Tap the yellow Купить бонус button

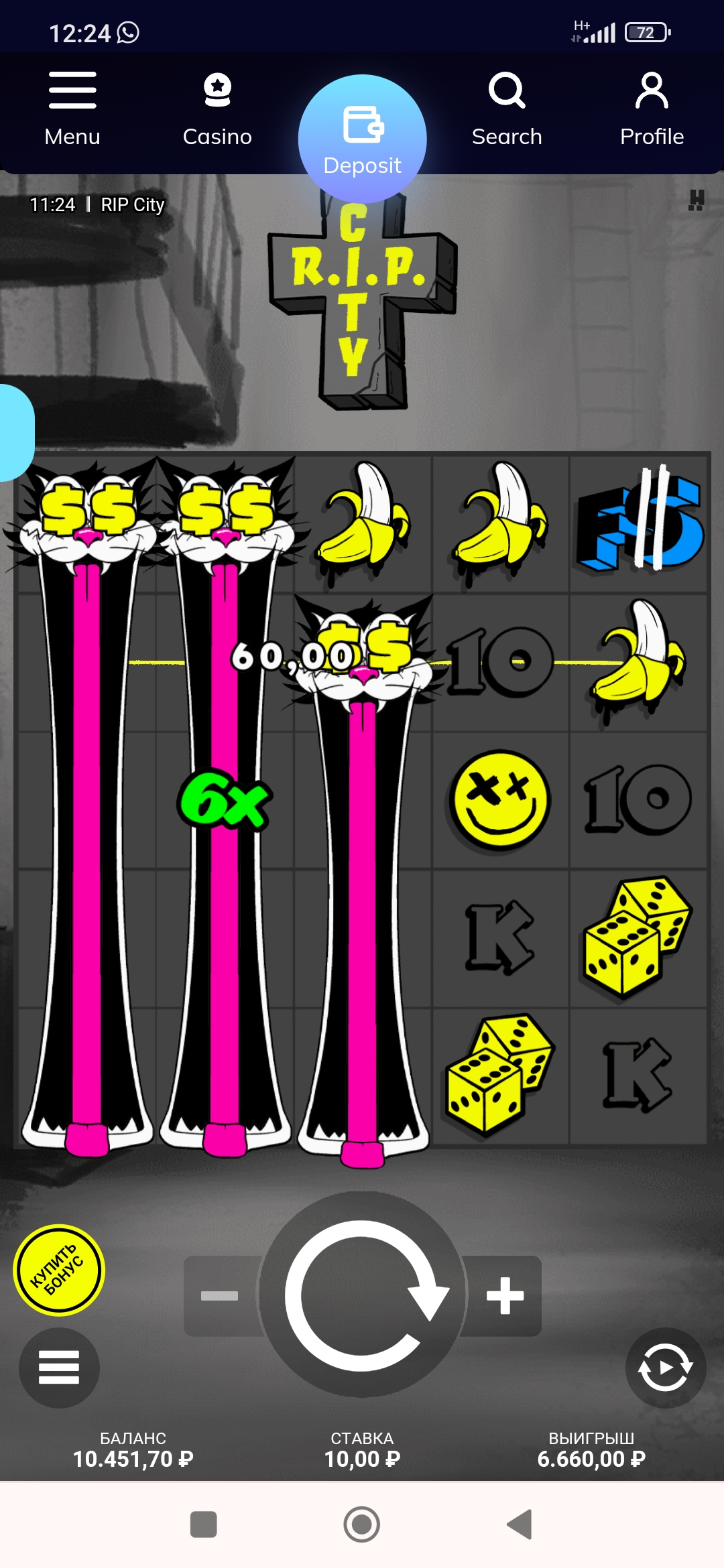(59, 1270)
